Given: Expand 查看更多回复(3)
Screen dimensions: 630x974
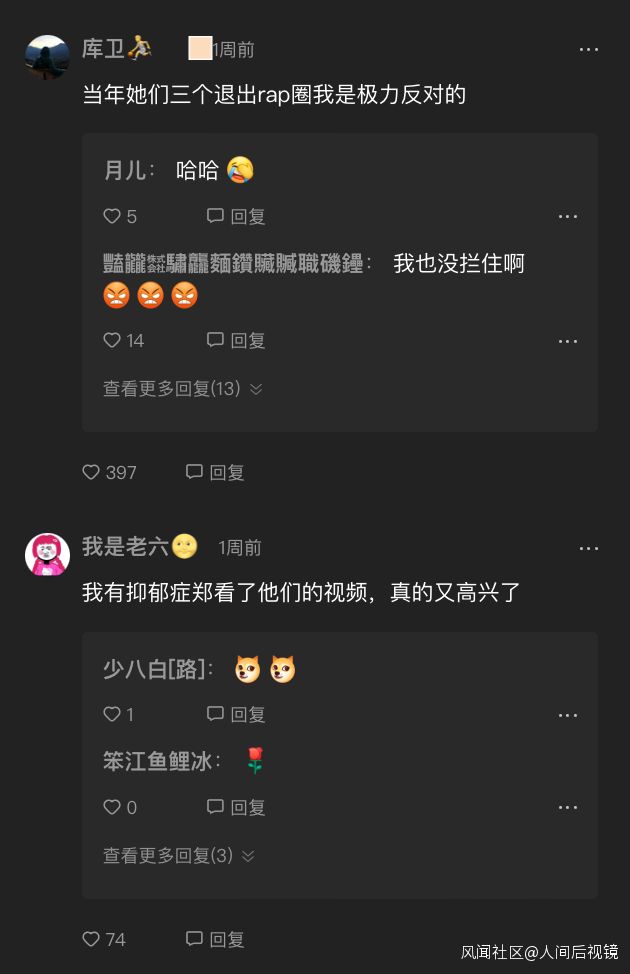Looking at the screenshot, I should (x=179, y=856).
